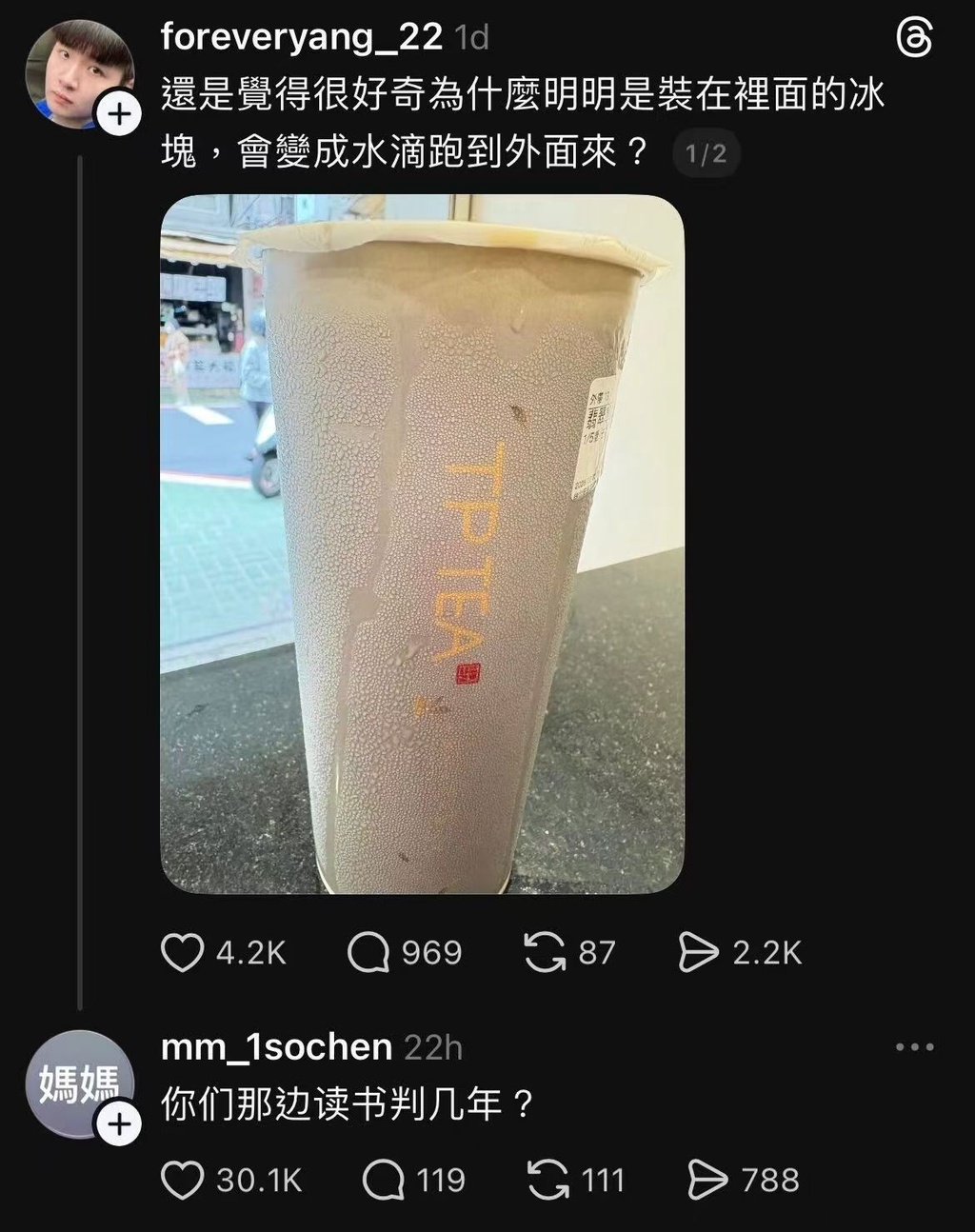Open the mm_1sochen username link

[276, 1047]
